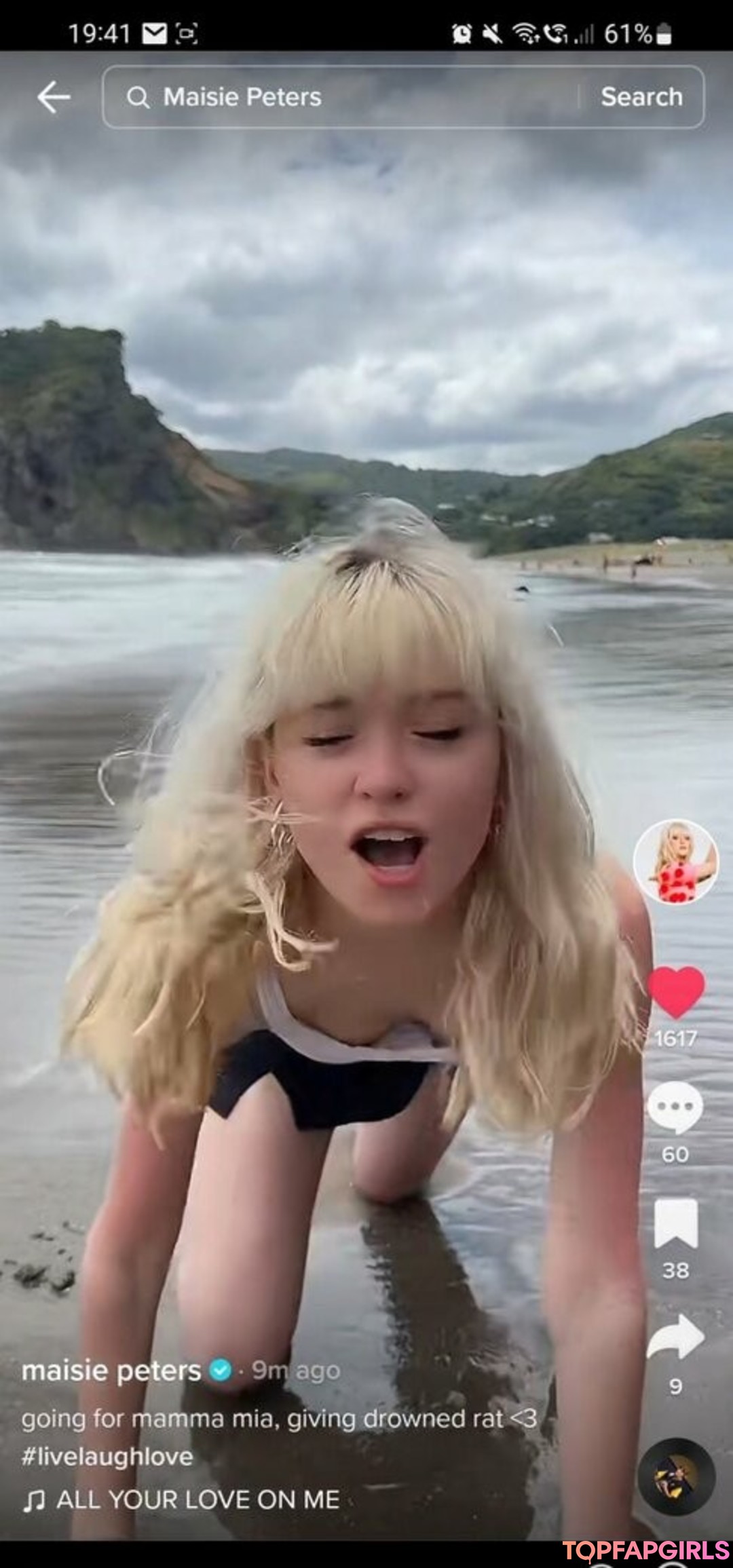Like this video with the heart
This screenshot has height=1568, width=733.
coord(676,992)
